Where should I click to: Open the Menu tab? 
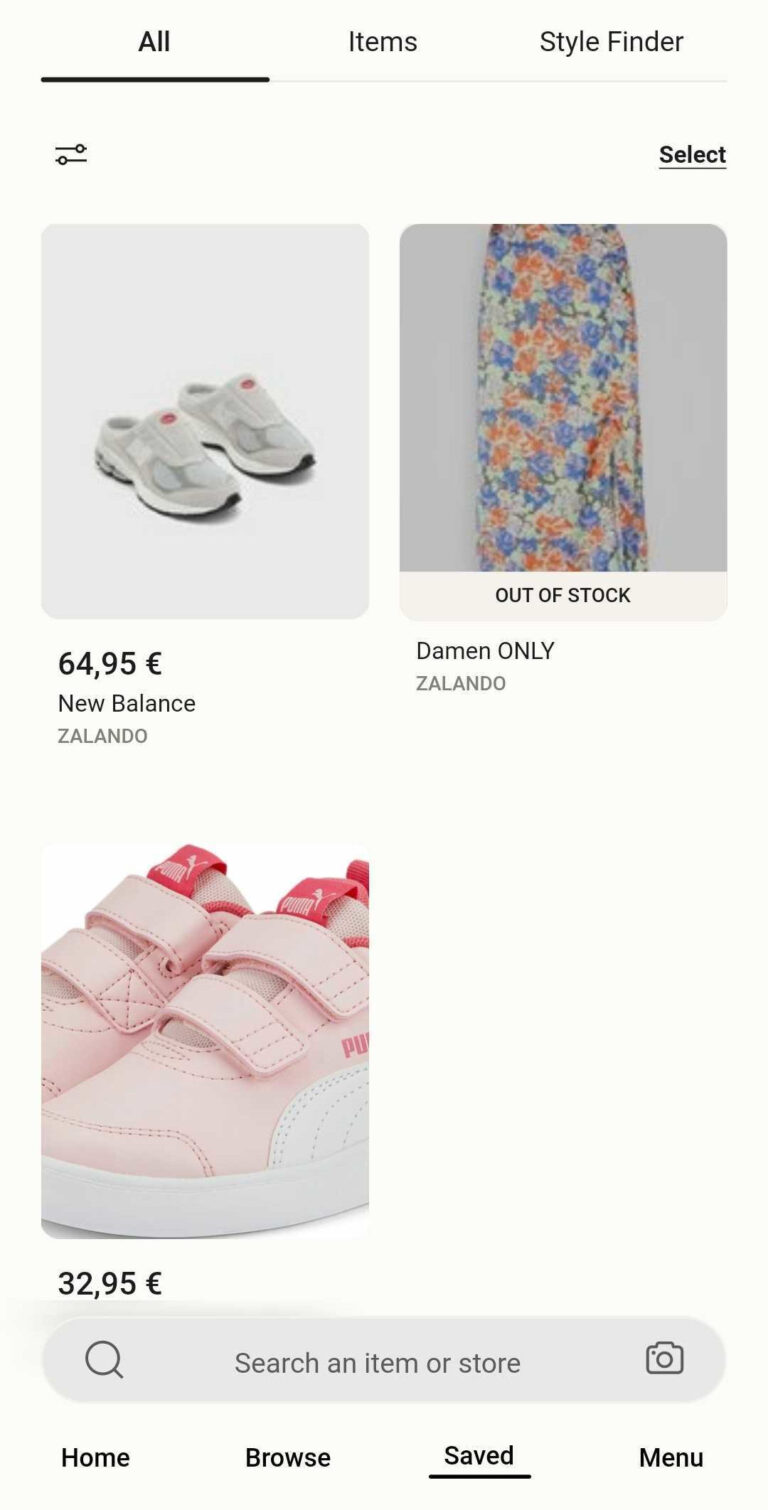click(x=671, y=1457)
